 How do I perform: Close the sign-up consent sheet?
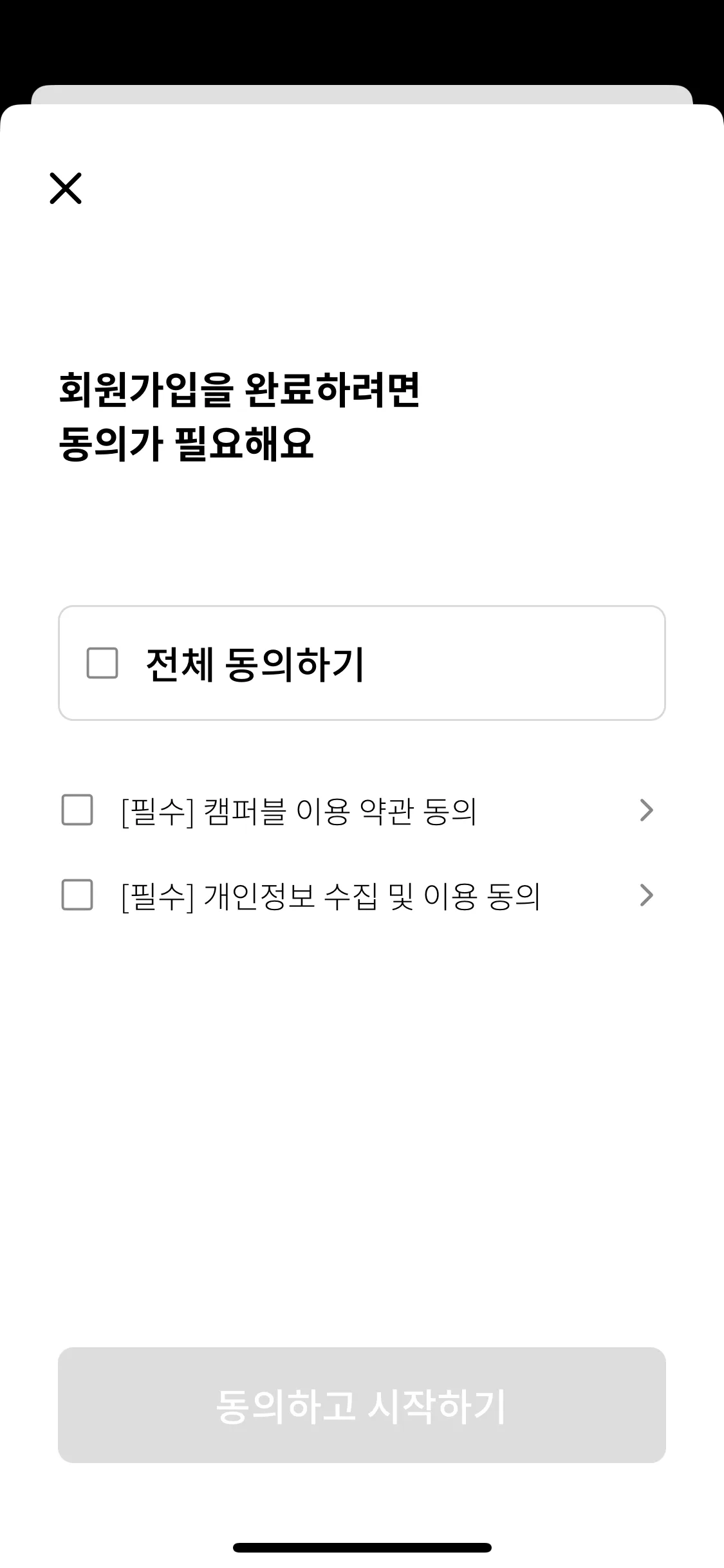coord(66,188)
